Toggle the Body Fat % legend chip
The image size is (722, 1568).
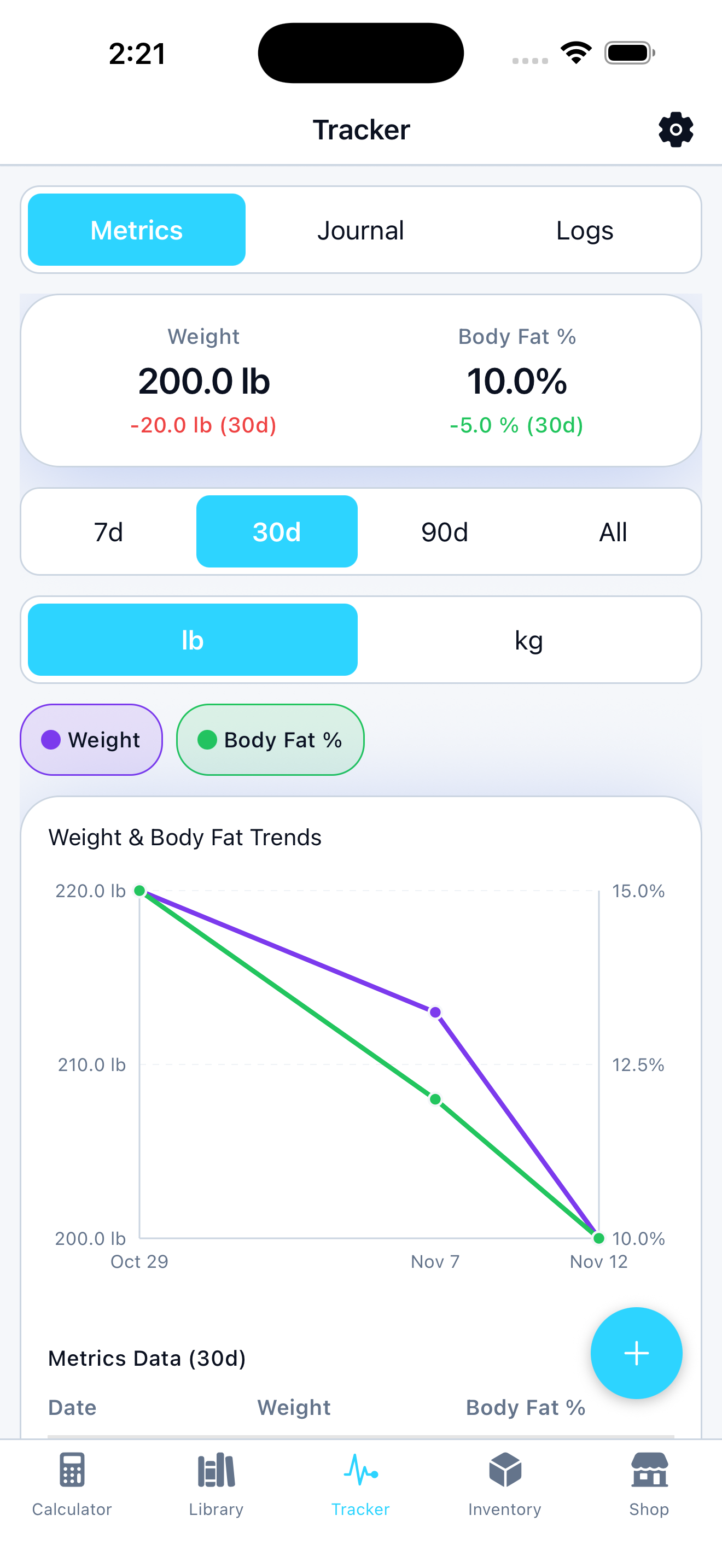(x=270, y=740)
